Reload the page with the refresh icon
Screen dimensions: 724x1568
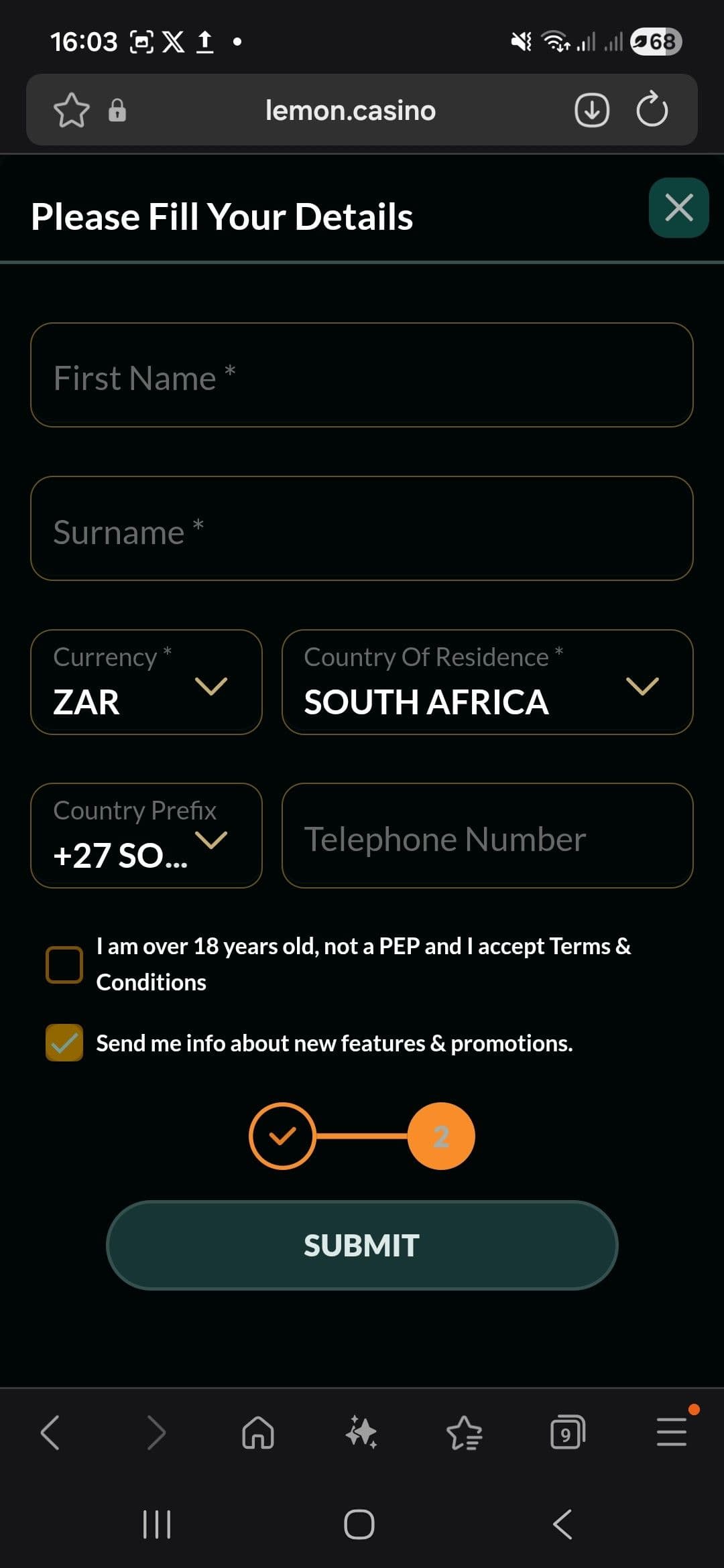652,110
